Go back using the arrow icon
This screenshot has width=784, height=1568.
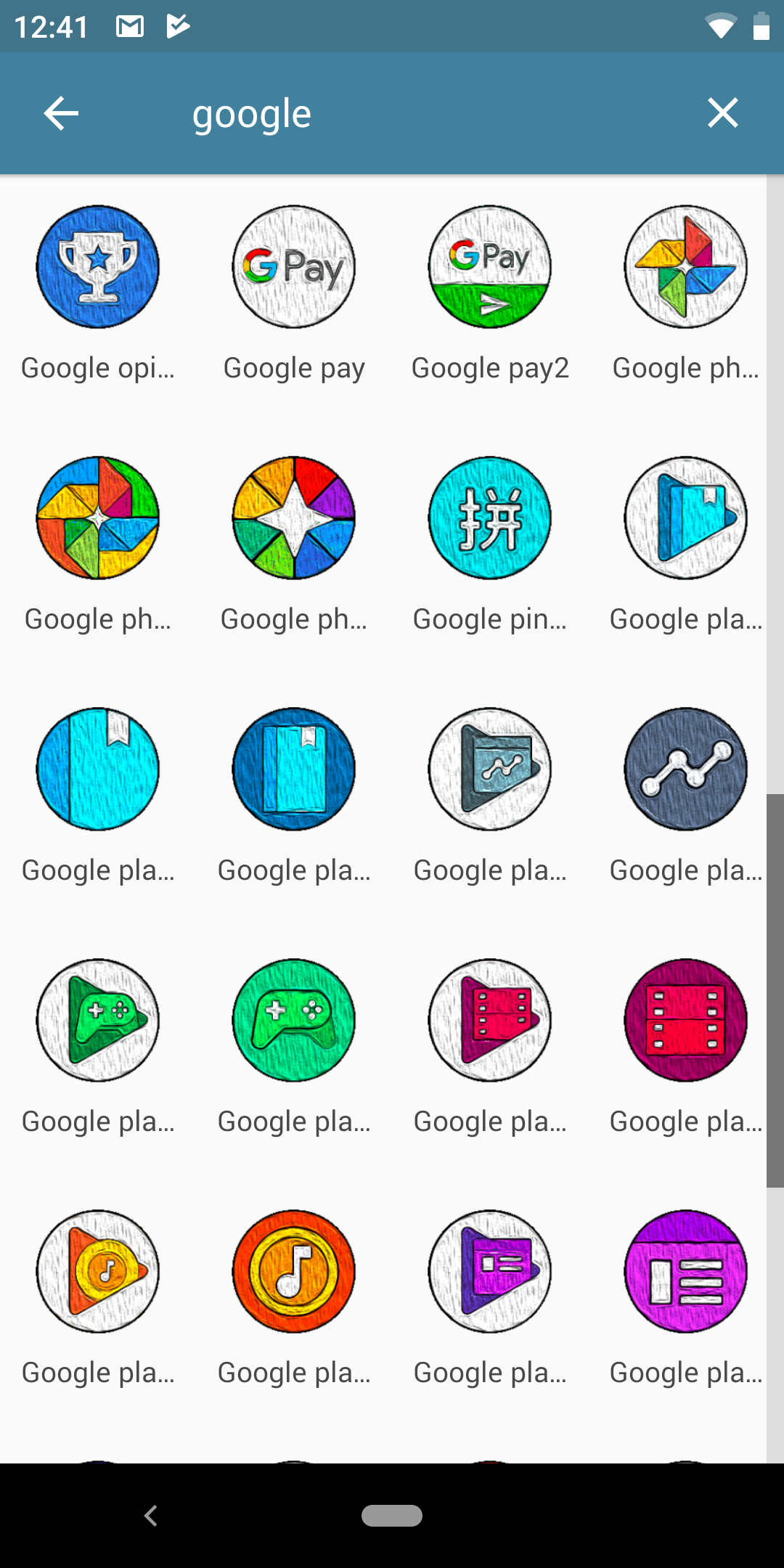[61, 114]
